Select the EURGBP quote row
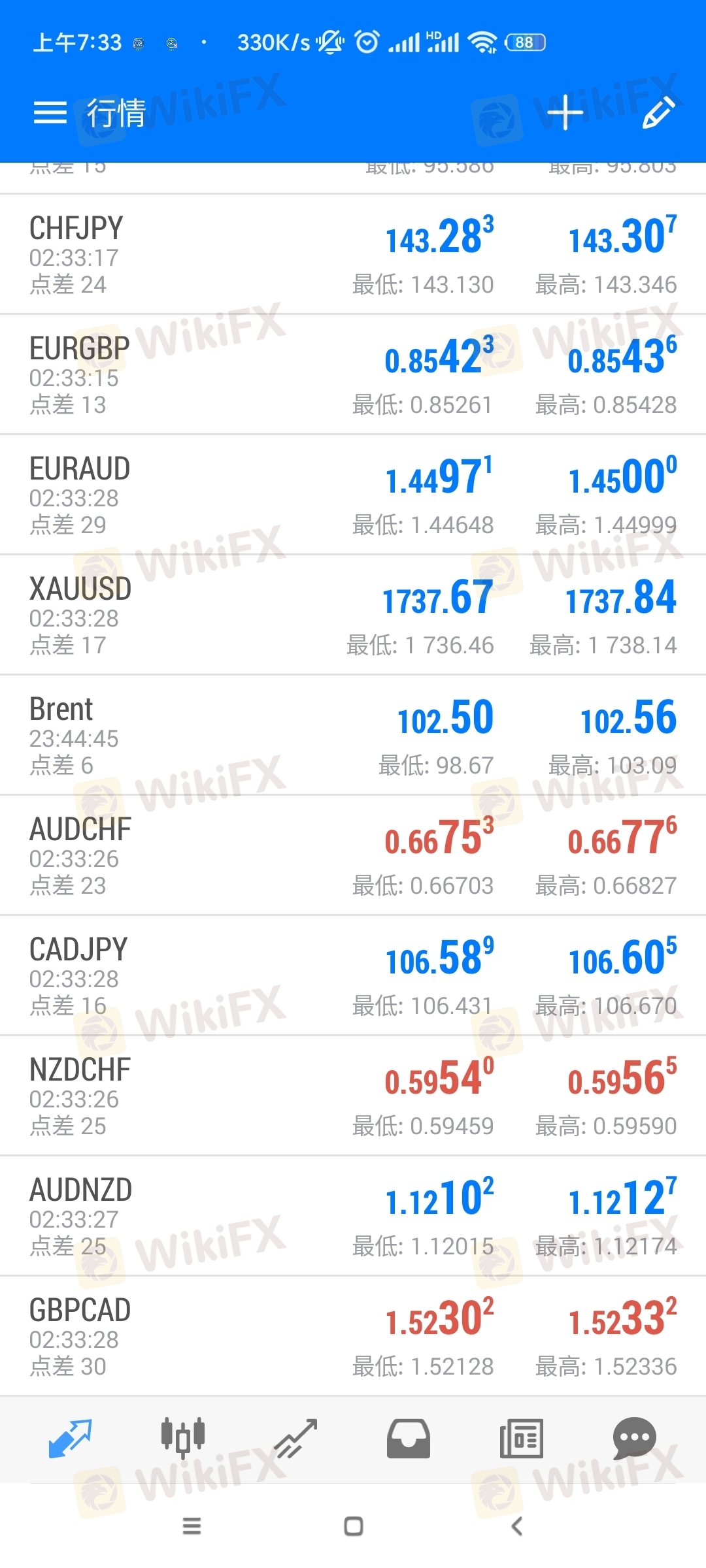Image resolution: width=706 pixels, height=1568 pixels. (353, 374)
